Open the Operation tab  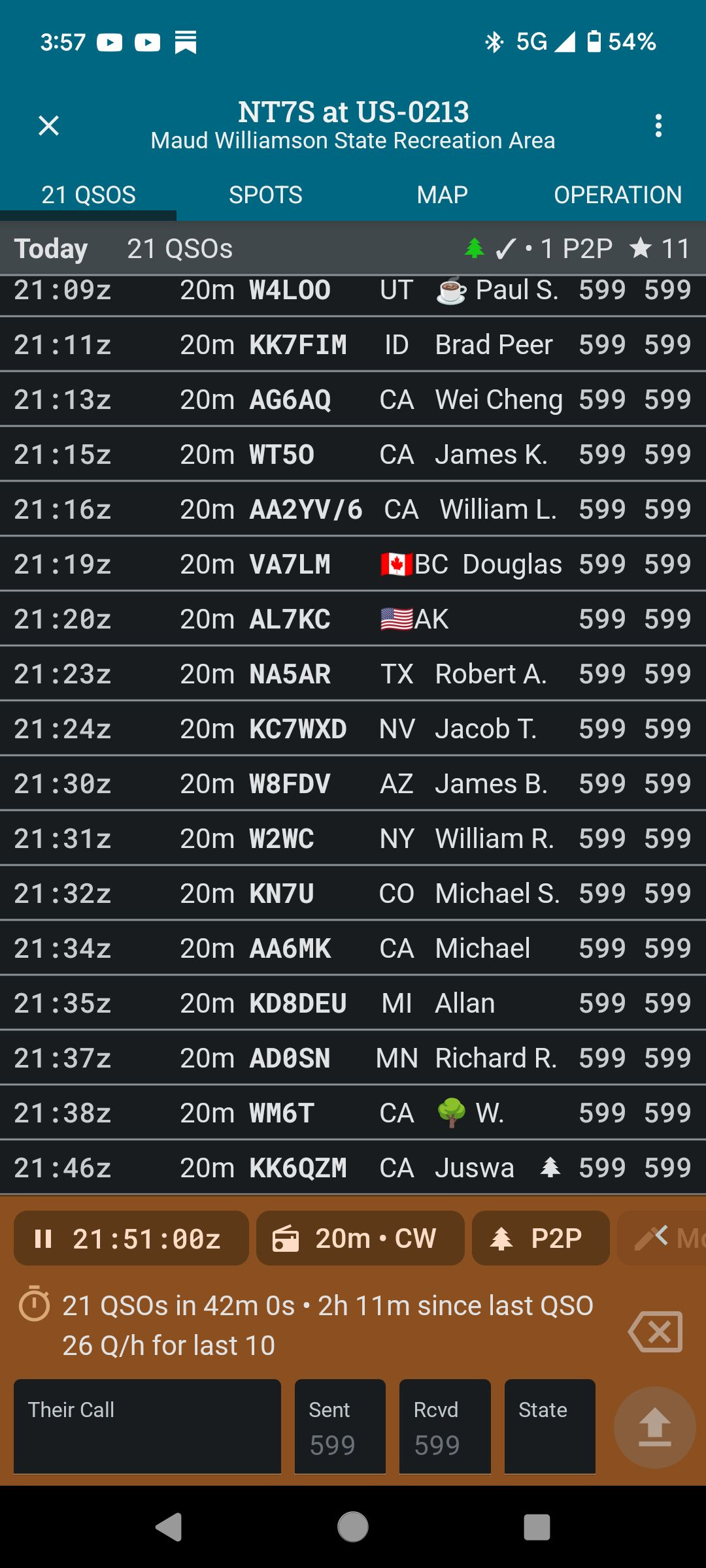[618, 195]
